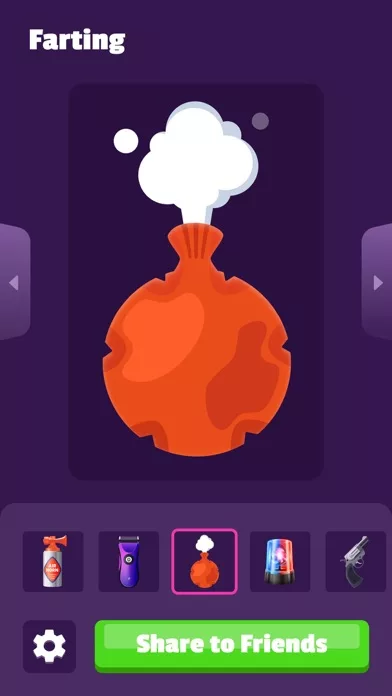This screenshot has height=696, width=392.
Task: Go to the next sound with right arrow
Action: tap(377, 282)
